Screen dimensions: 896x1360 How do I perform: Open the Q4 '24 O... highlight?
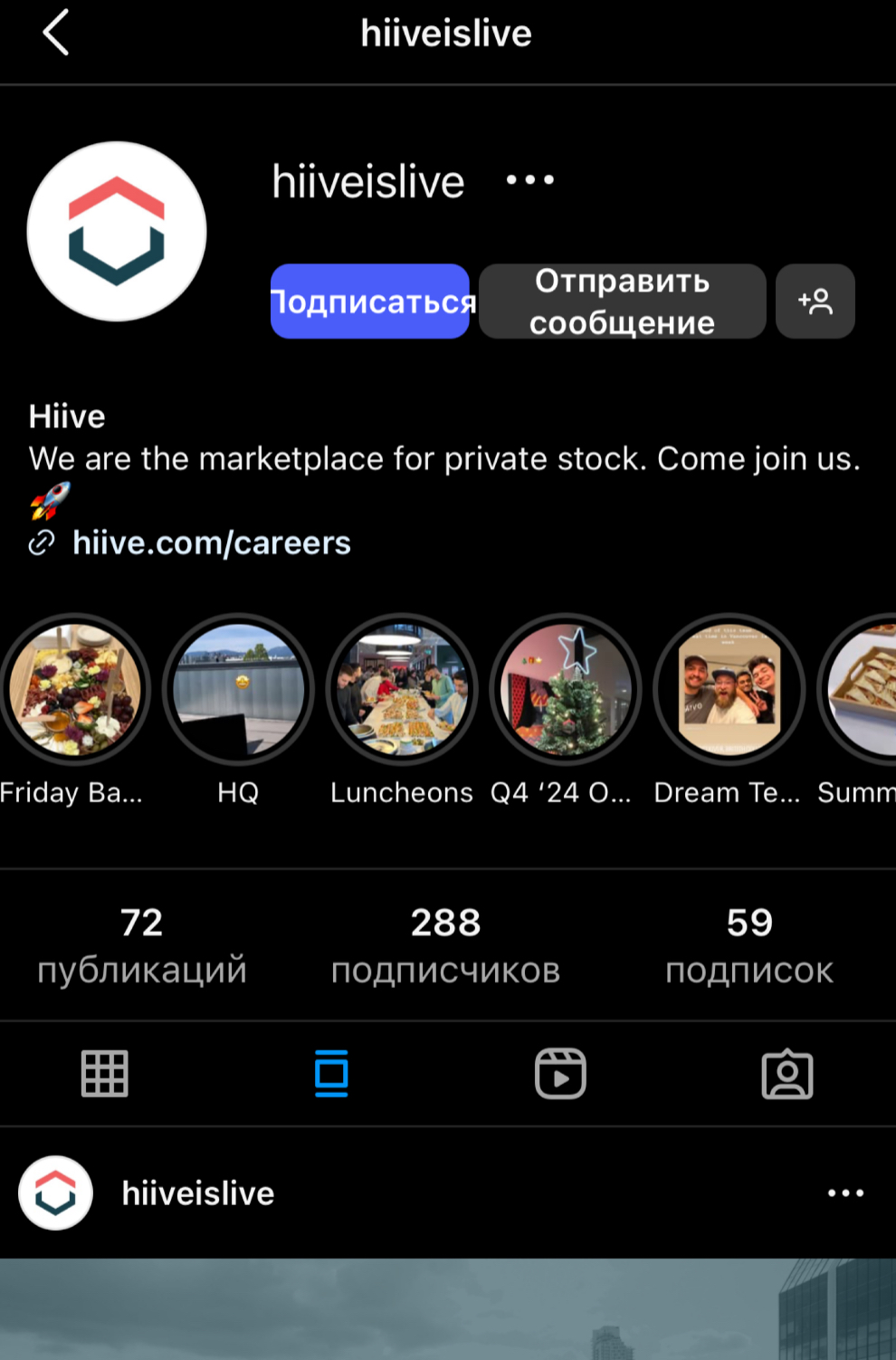pyautogui.click(x=566, y=690)
